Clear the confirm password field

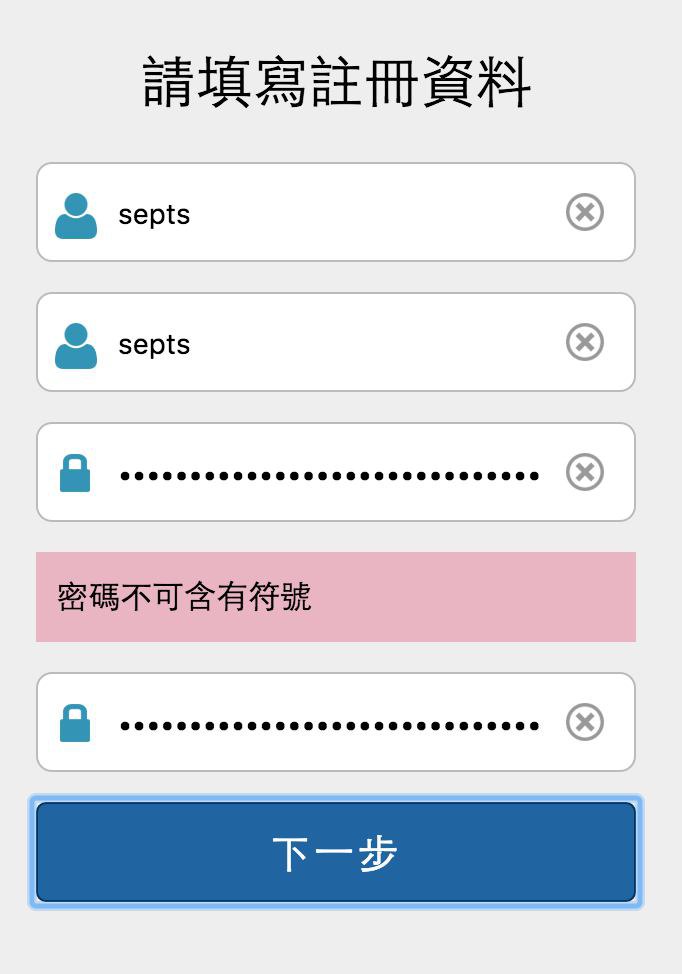(x=585, y=722)
